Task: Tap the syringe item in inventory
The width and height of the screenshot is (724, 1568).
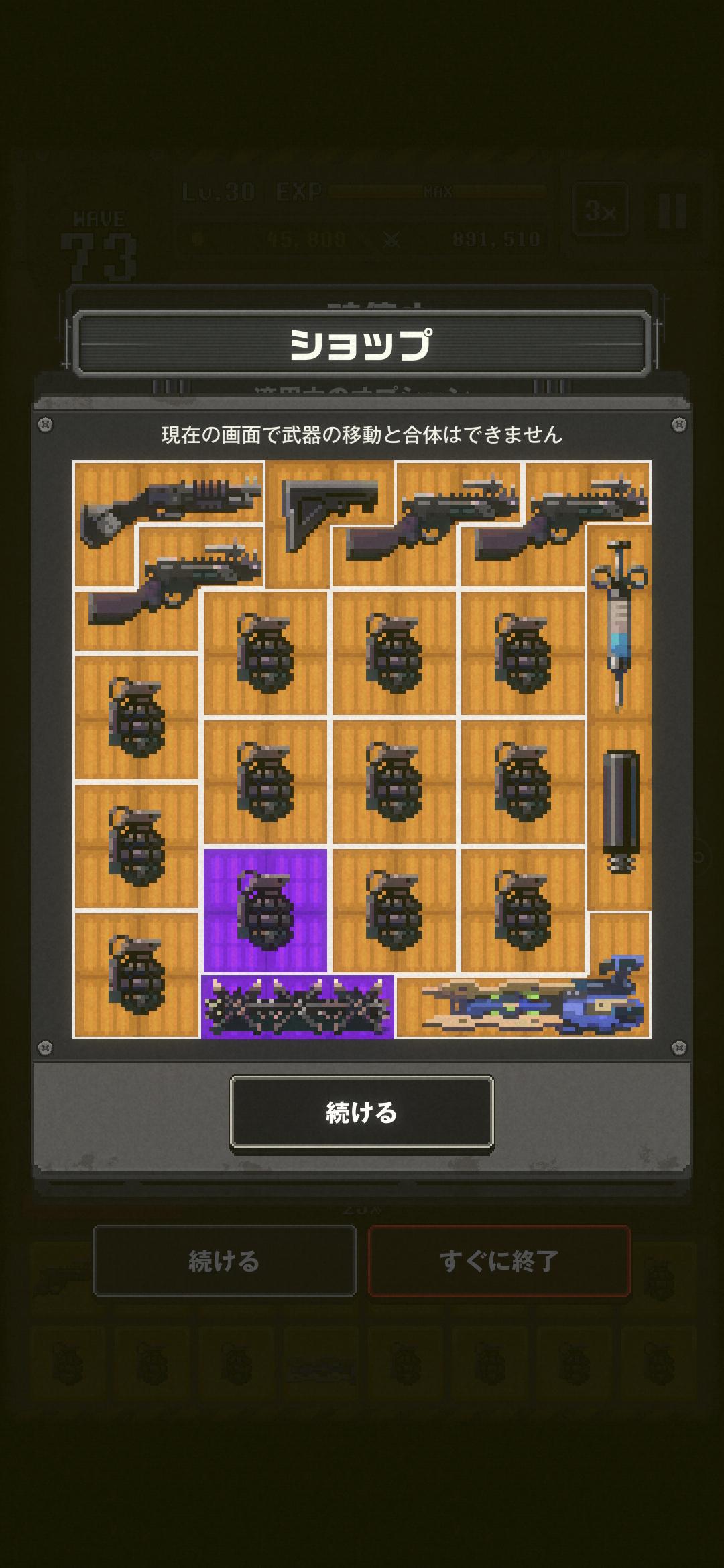Action: pos(619,623)
